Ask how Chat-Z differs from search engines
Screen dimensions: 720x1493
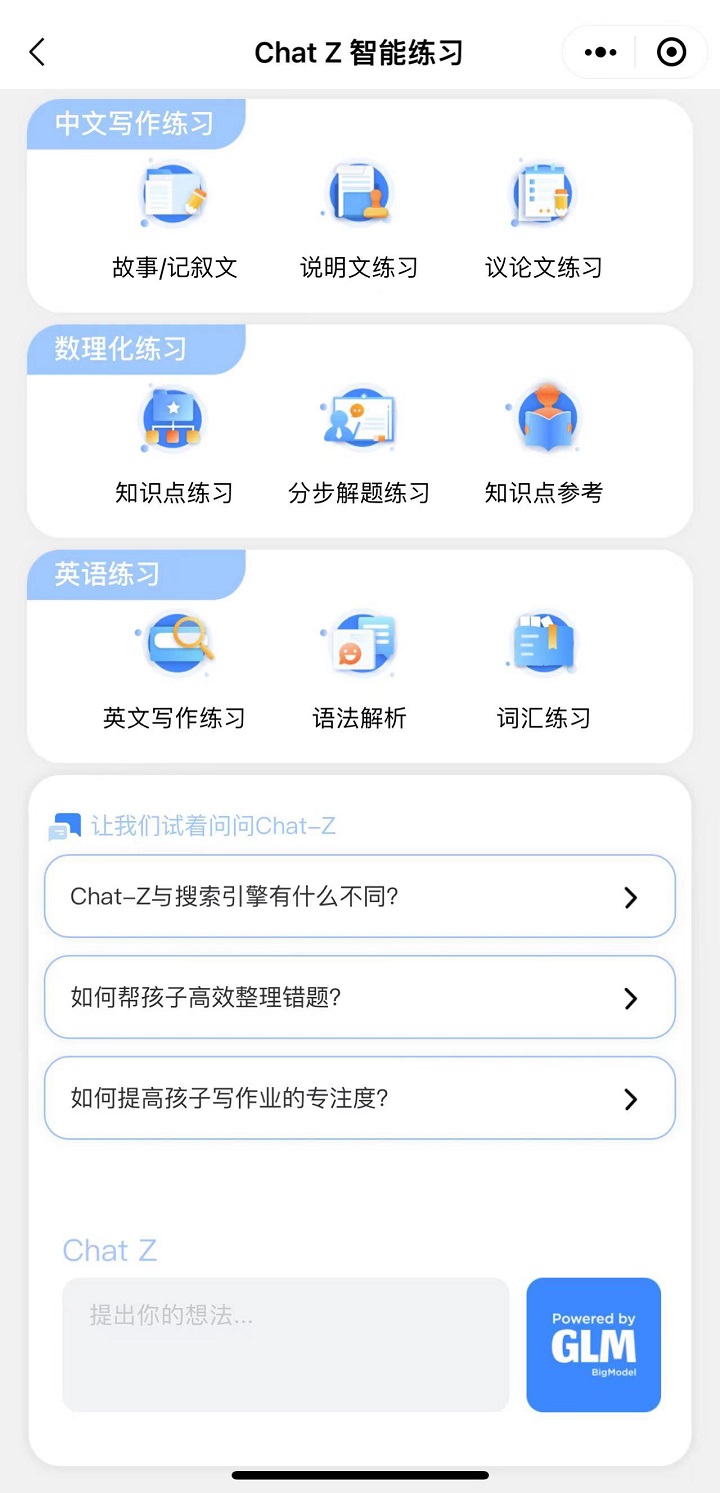point(360,896)
